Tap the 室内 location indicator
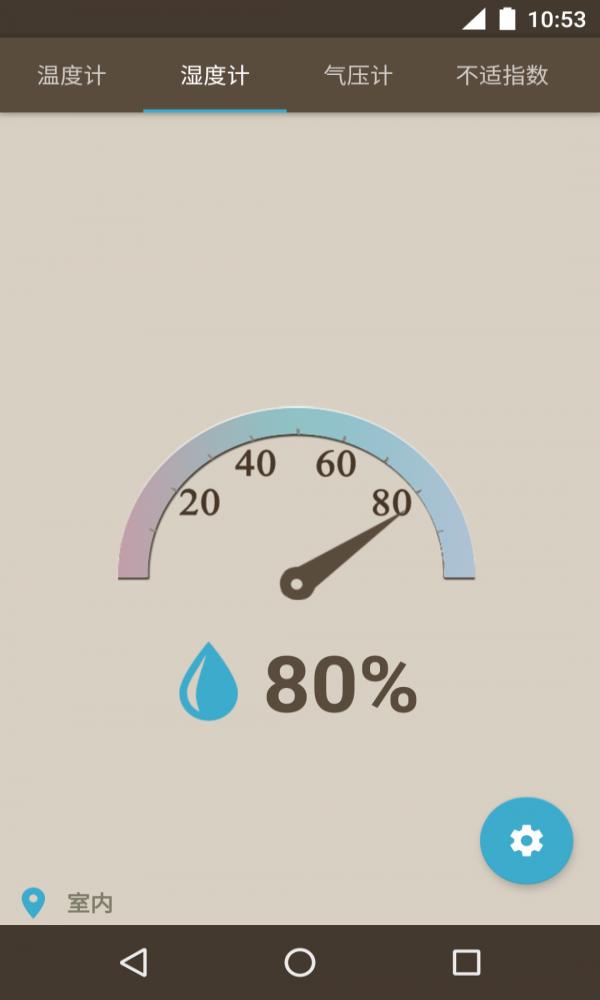This screenshot has height=1000, width=600. (x=68, y=903)
